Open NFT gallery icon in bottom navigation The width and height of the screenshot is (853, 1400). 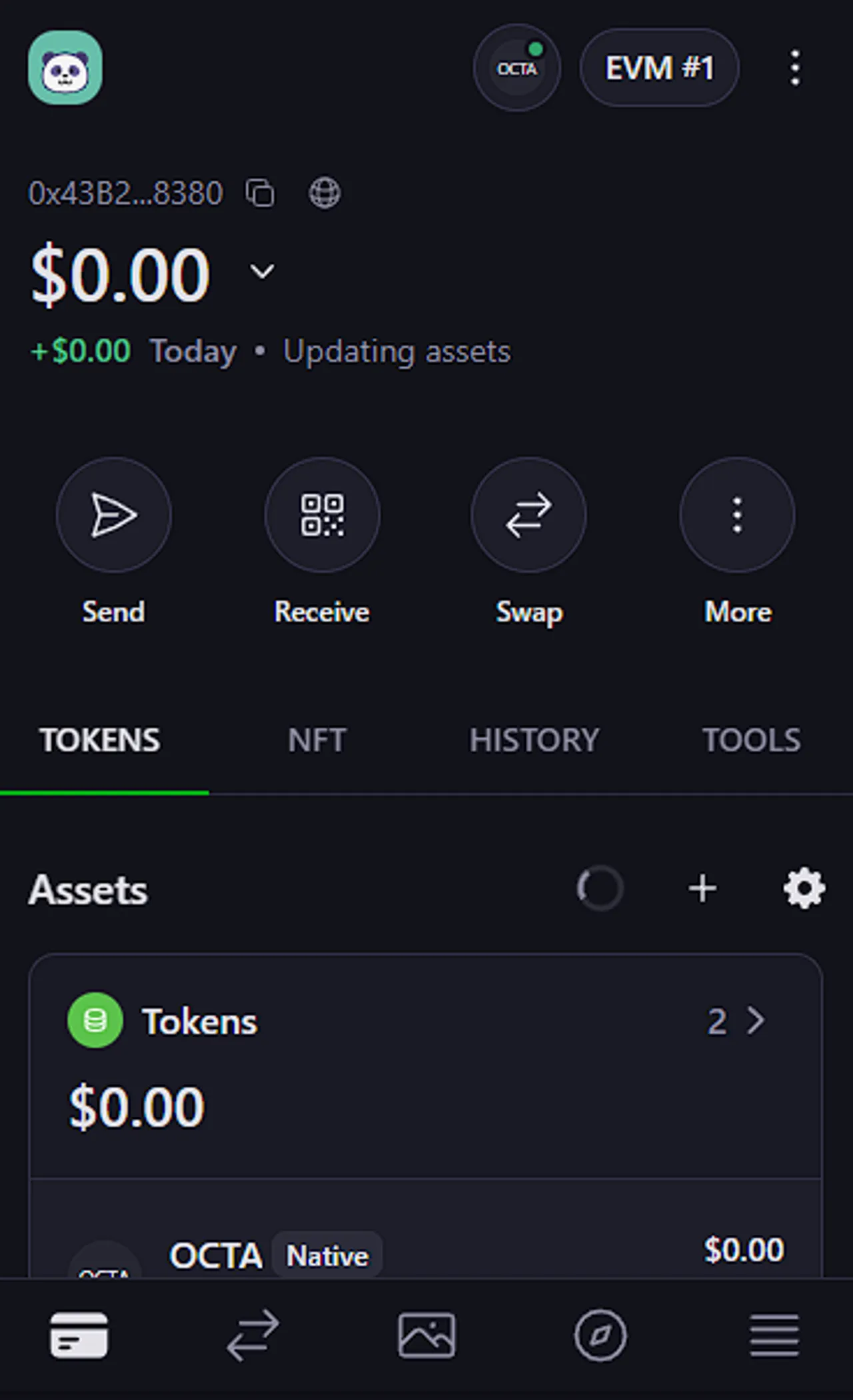[426, 1336]
